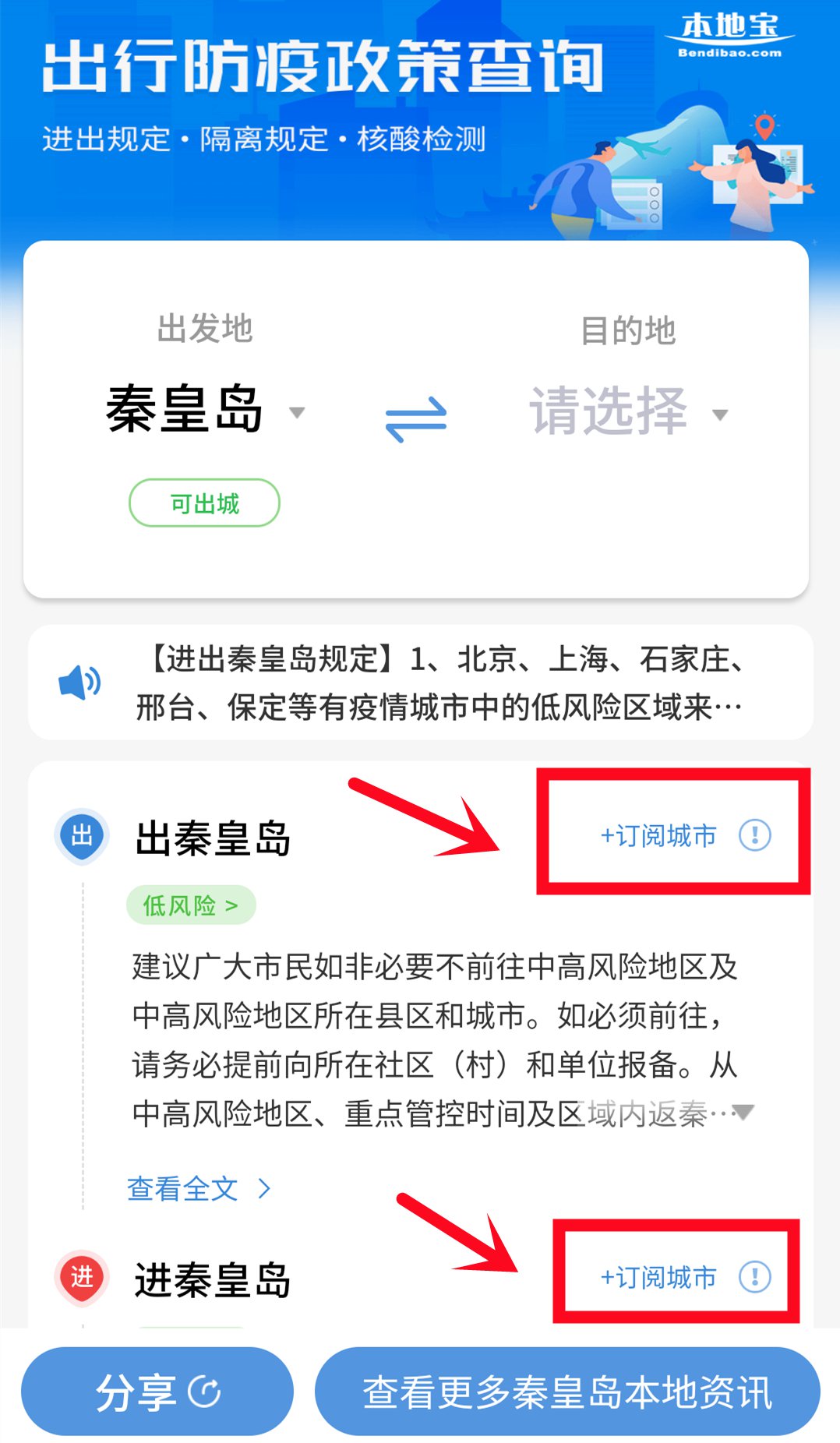Subscribe to city in 出秦皇岛 section

pyautogui.click(x=658, y=836)
